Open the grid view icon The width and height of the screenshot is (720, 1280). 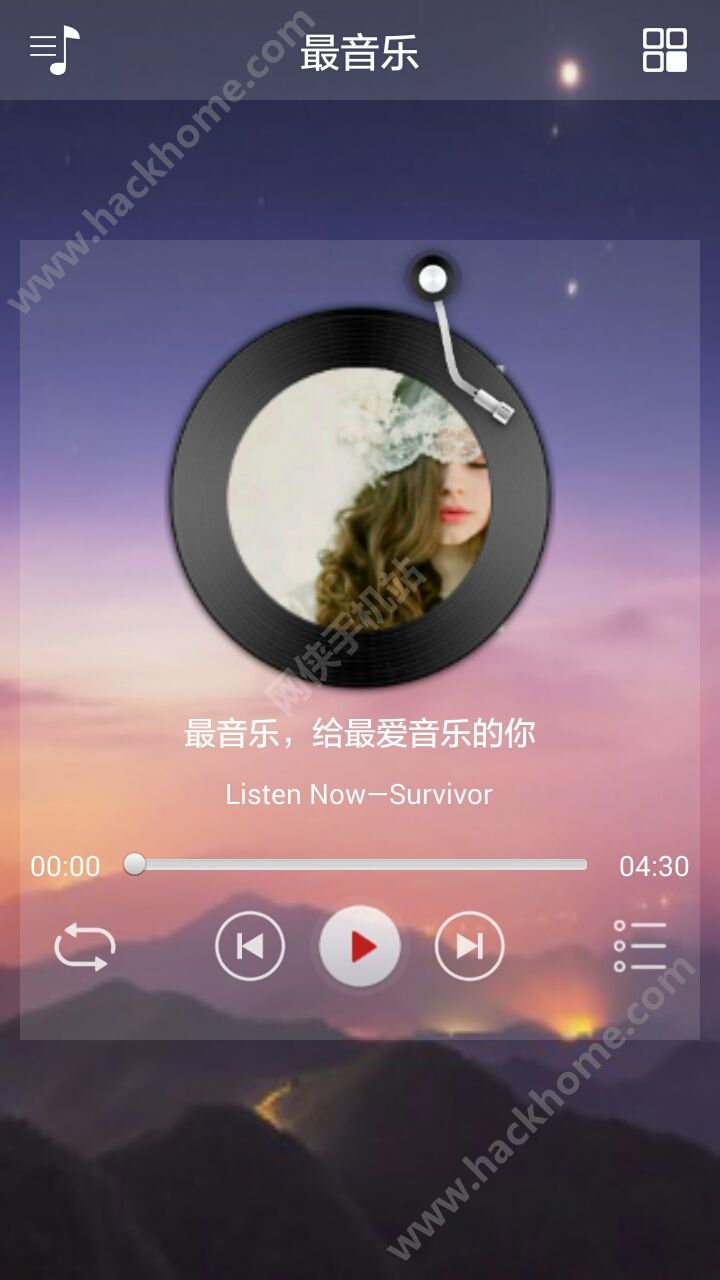click(x=665, y=50)
